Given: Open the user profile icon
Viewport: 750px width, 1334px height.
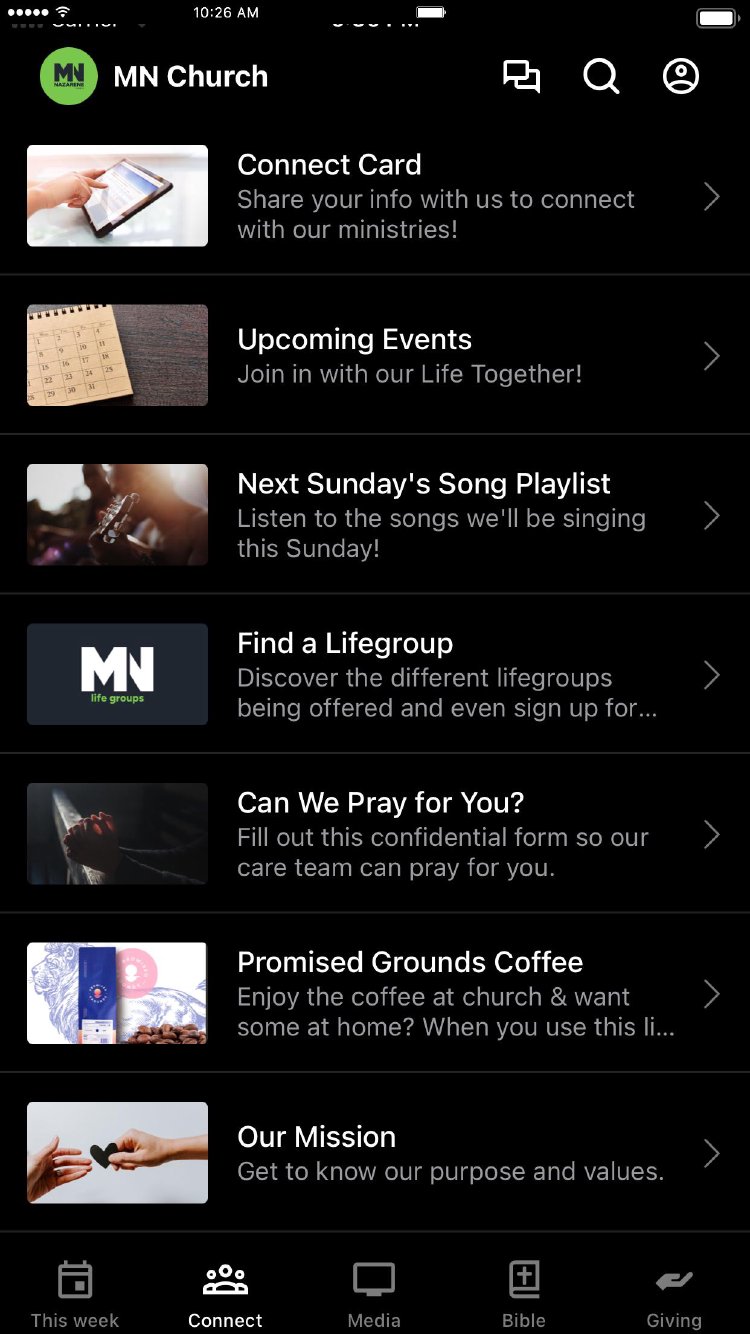Looking at the screenshot, I should tap(681, 77).
